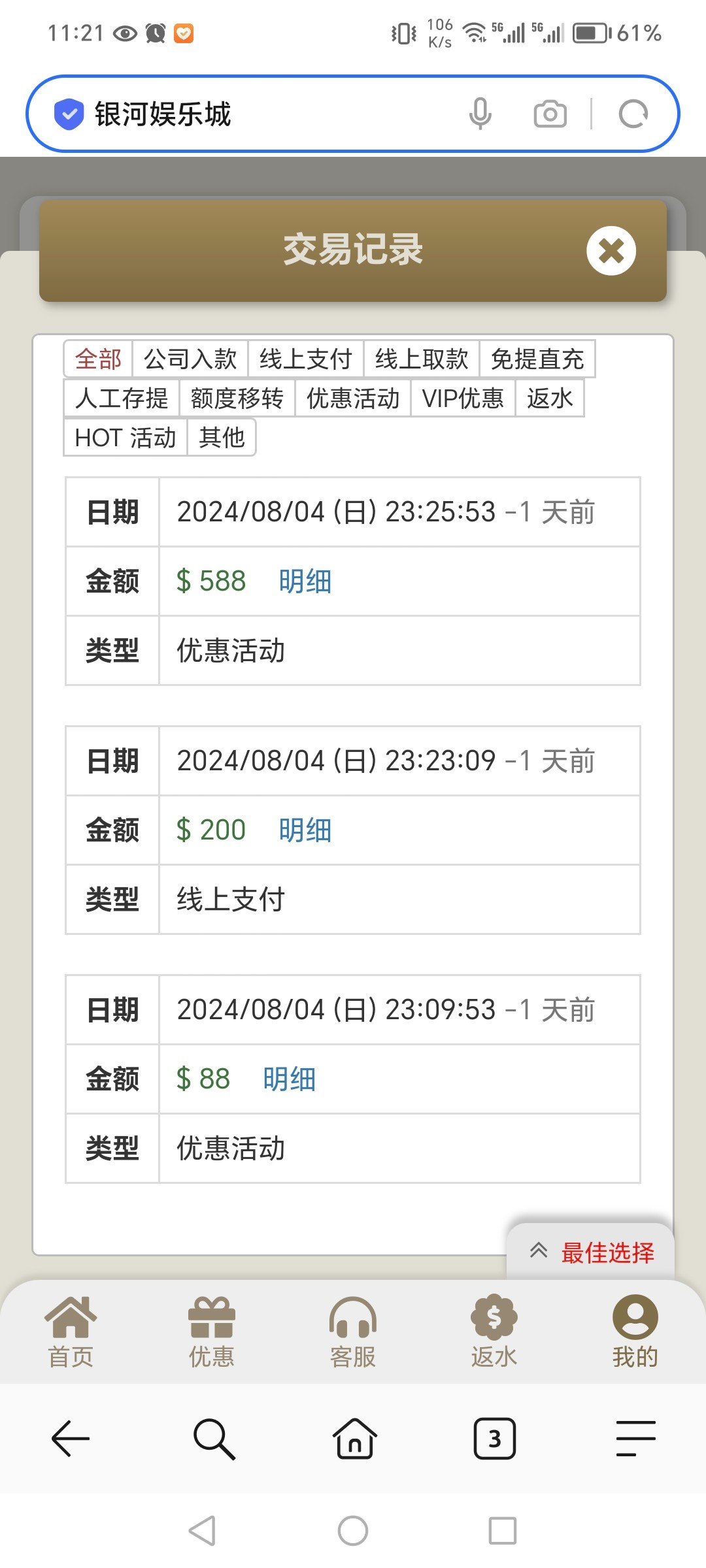Open the browser tabs switcher

pyautogui.click(x=494, y=1439)
